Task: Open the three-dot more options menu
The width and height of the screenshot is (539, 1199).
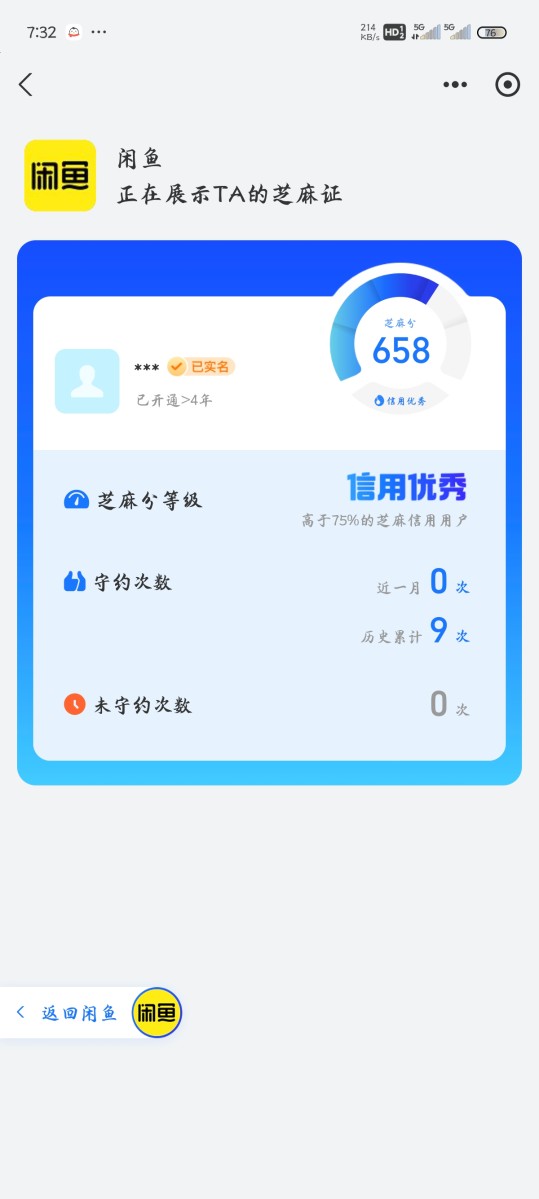Action: coord(455,85)
